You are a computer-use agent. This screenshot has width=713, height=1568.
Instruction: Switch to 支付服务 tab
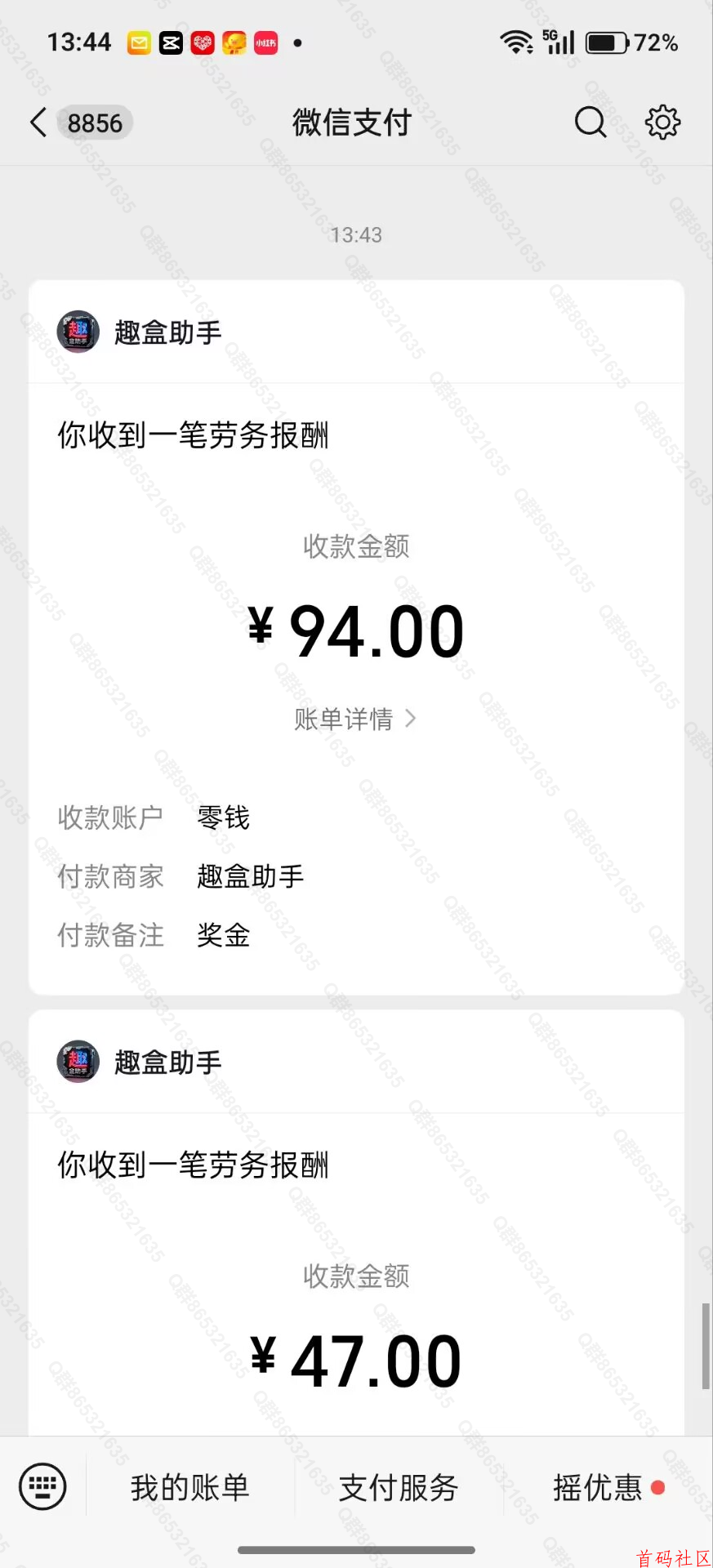398,1488
